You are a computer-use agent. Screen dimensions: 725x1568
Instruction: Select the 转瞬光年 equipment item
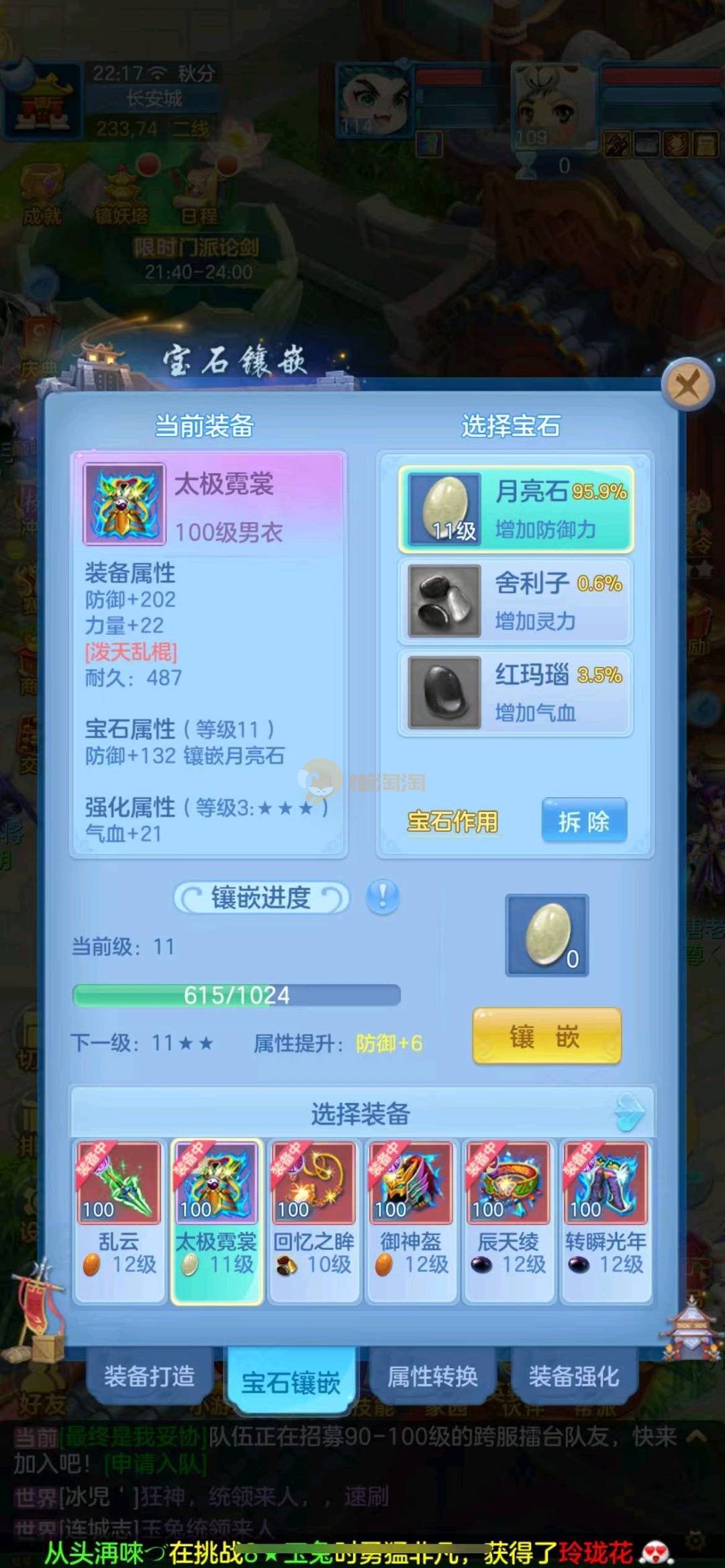click(x=606, y=1222)
